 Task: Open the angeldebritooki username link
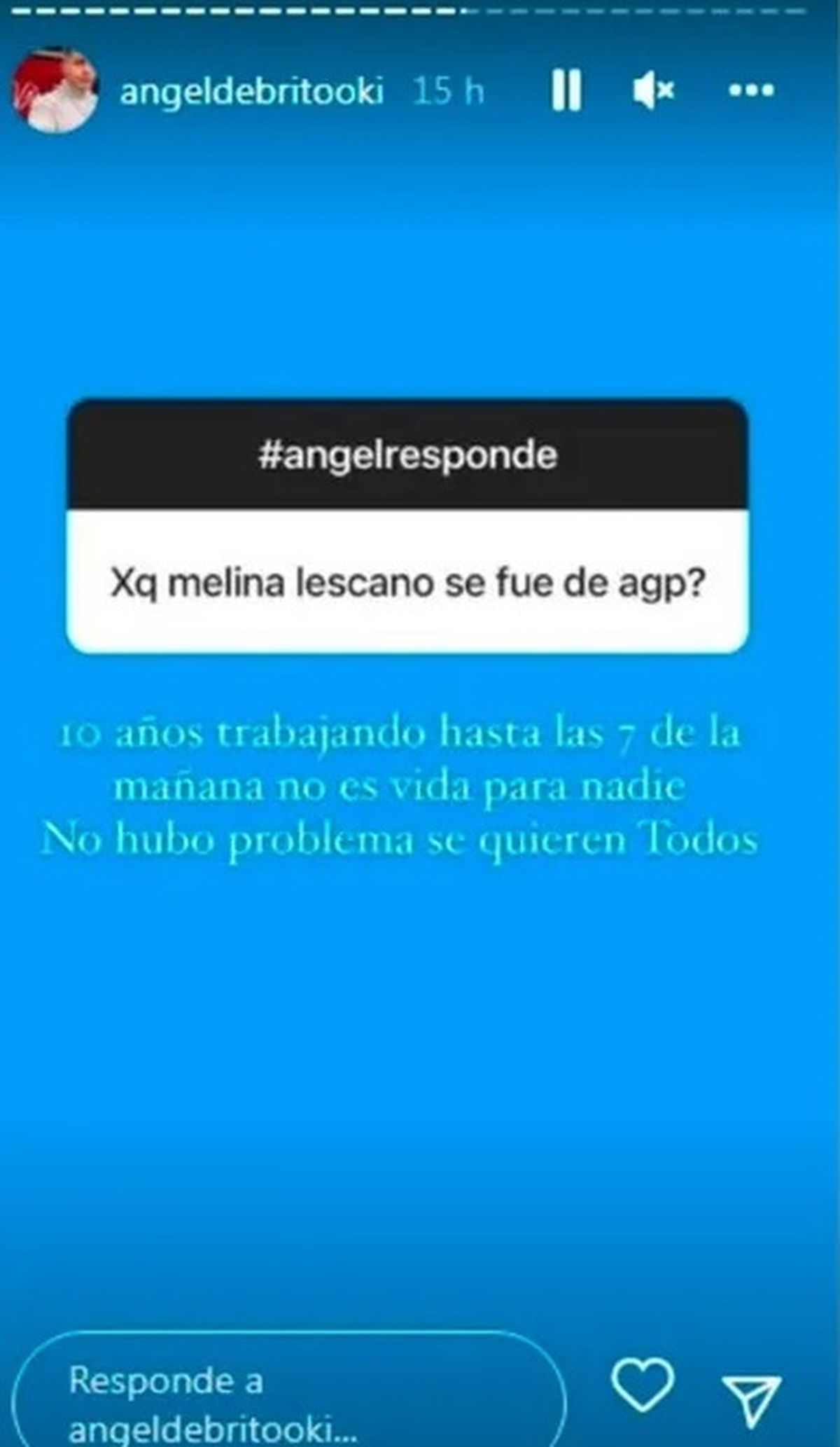click(x=252, y=91)
